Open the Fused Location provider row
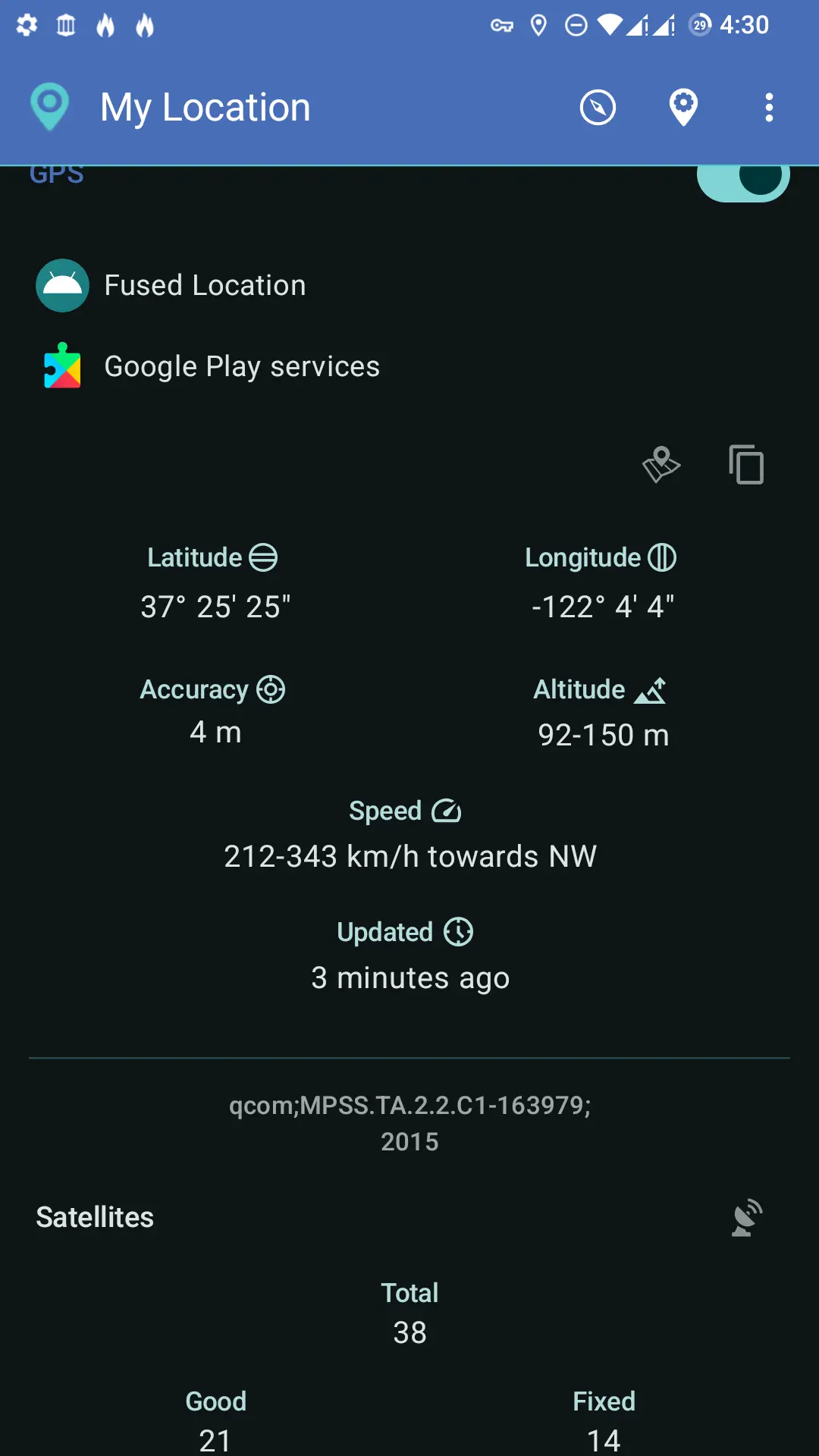Image resolution: width=819 pixels, height=1456 pixels. pyautogui.click(x=205, y=286)
